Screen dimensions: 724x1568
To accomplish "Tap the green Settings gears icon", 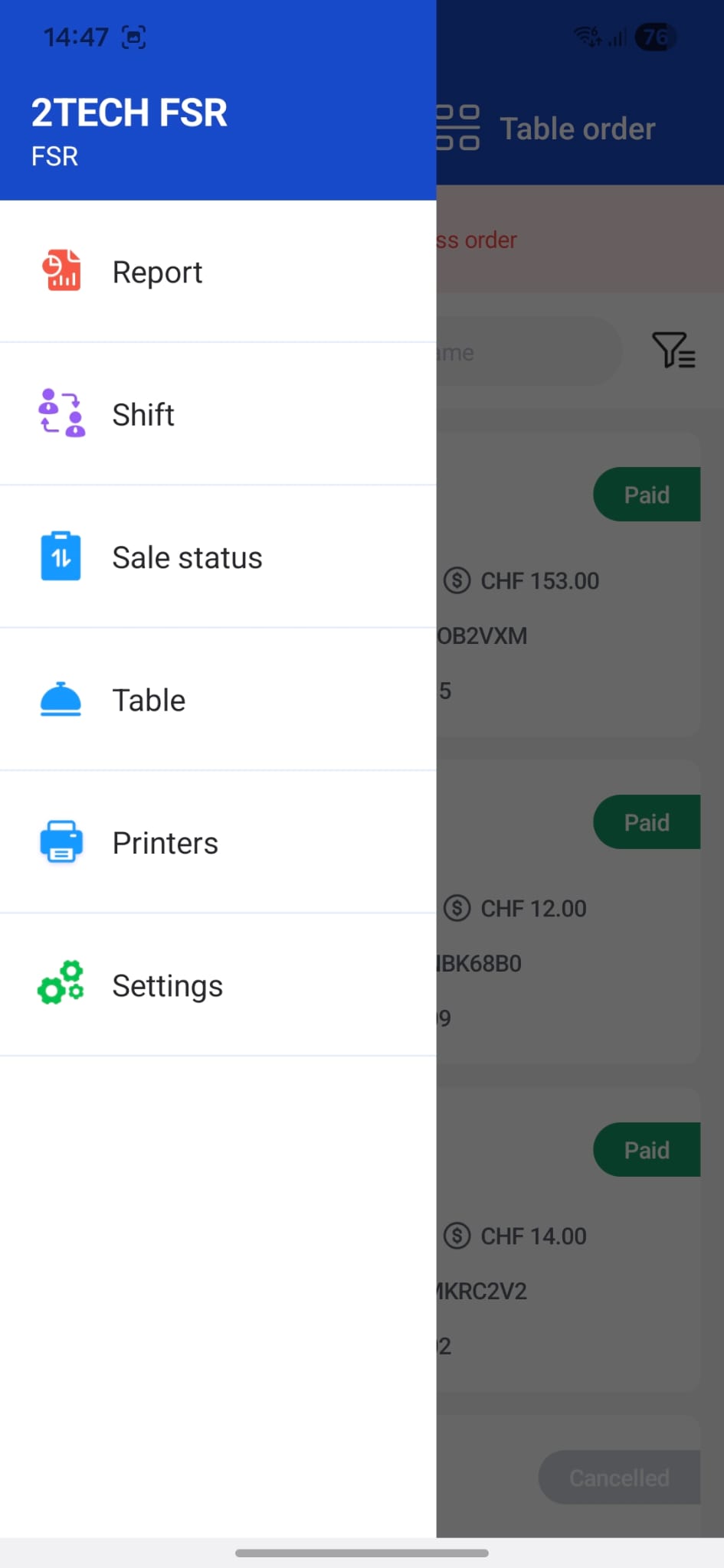I will [61, 985].
